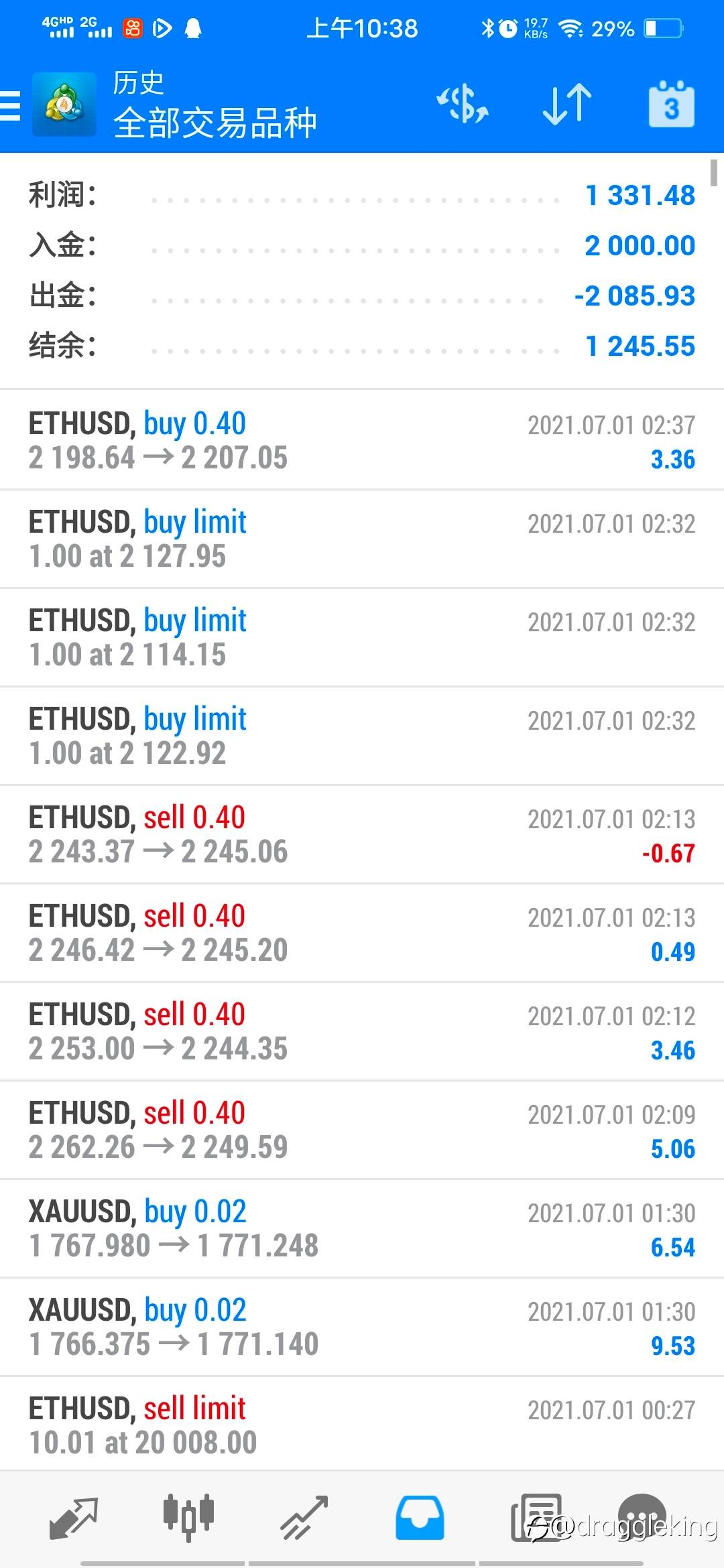
Task: Select the History inbox tab
Action: coord(420,1517)
